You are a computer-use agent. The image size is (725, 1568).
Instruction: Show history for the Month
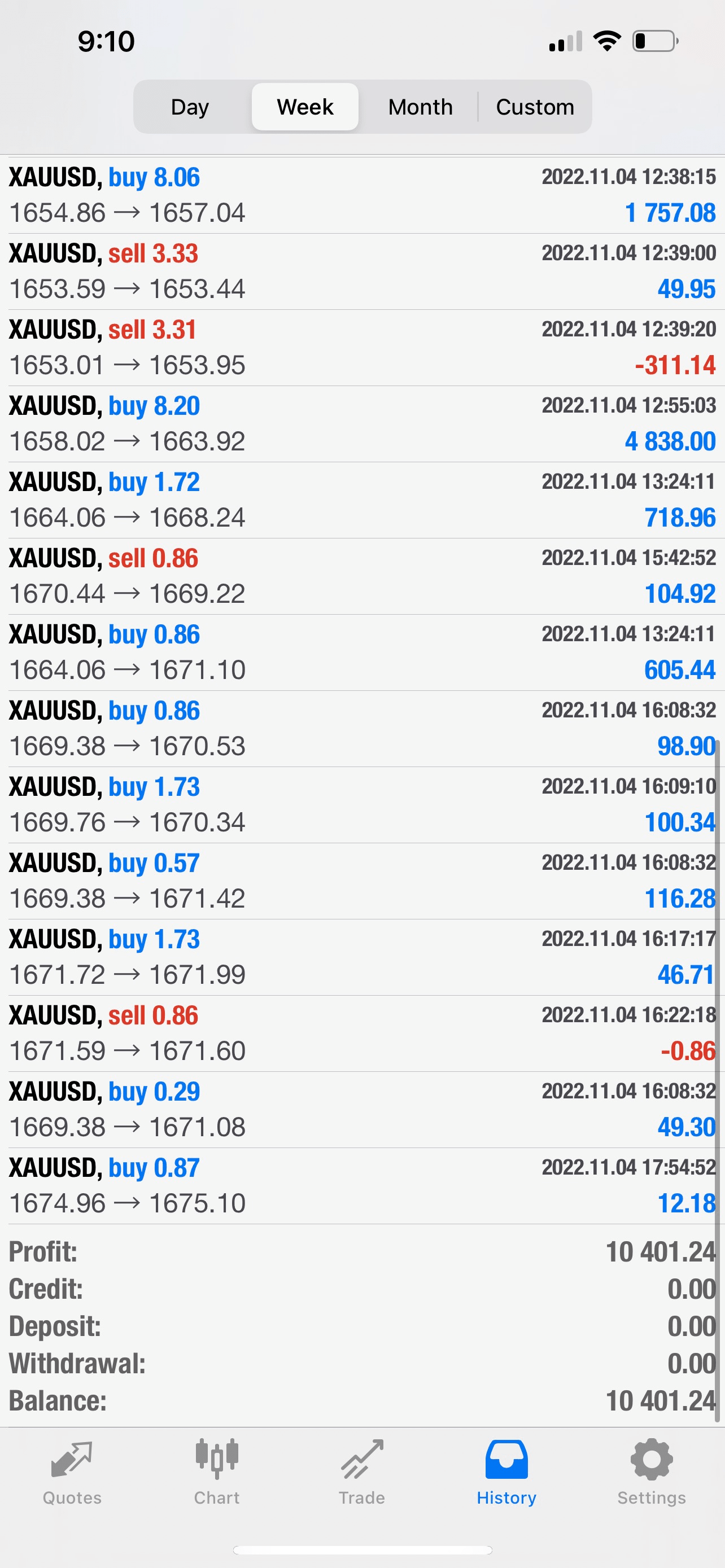420,107
